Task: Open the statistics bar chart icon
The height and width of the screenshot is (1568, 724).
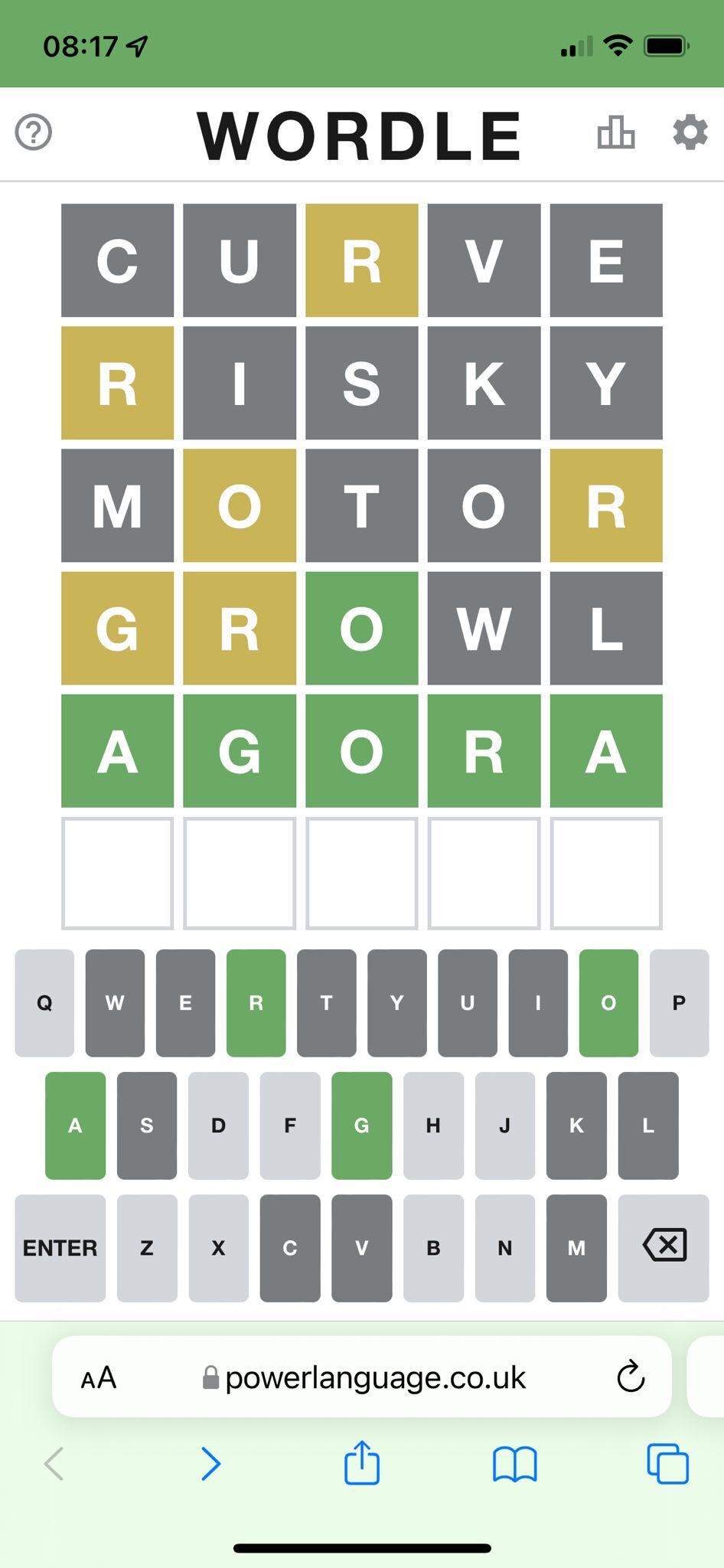Action: (x=615, y=132)
